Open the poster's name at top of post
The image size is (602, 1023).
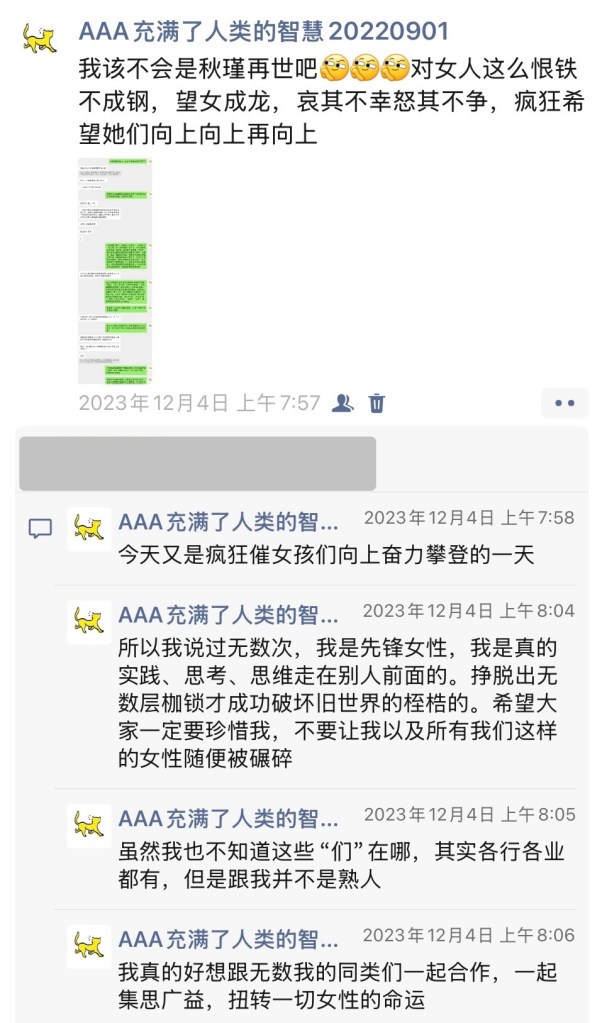click(x=264, y=33)
